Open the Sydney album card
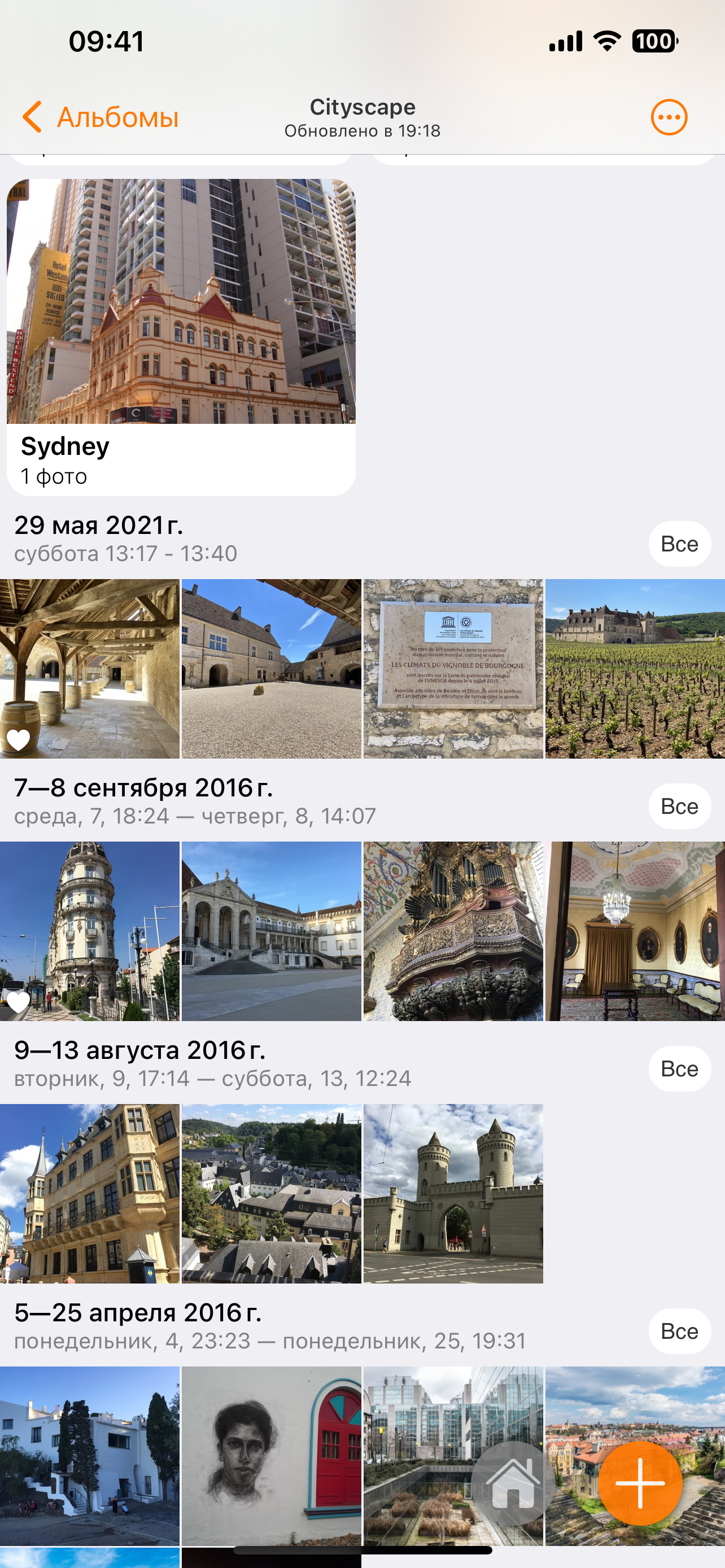This screenshot has height=1568, width=725. pos(181,337)
